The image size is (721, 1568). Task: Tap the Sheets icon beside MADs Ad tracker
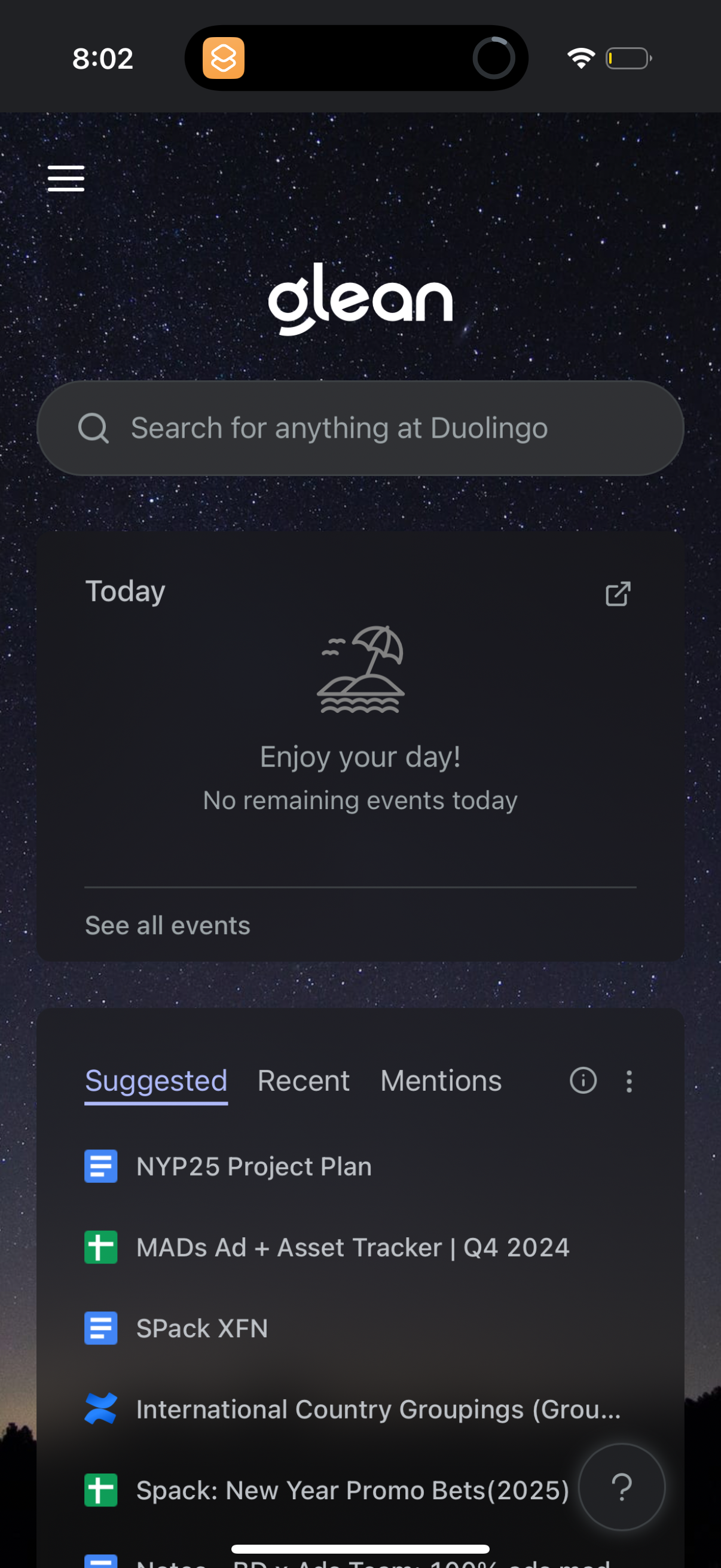pyautogui.click(x=100, y=1247)
